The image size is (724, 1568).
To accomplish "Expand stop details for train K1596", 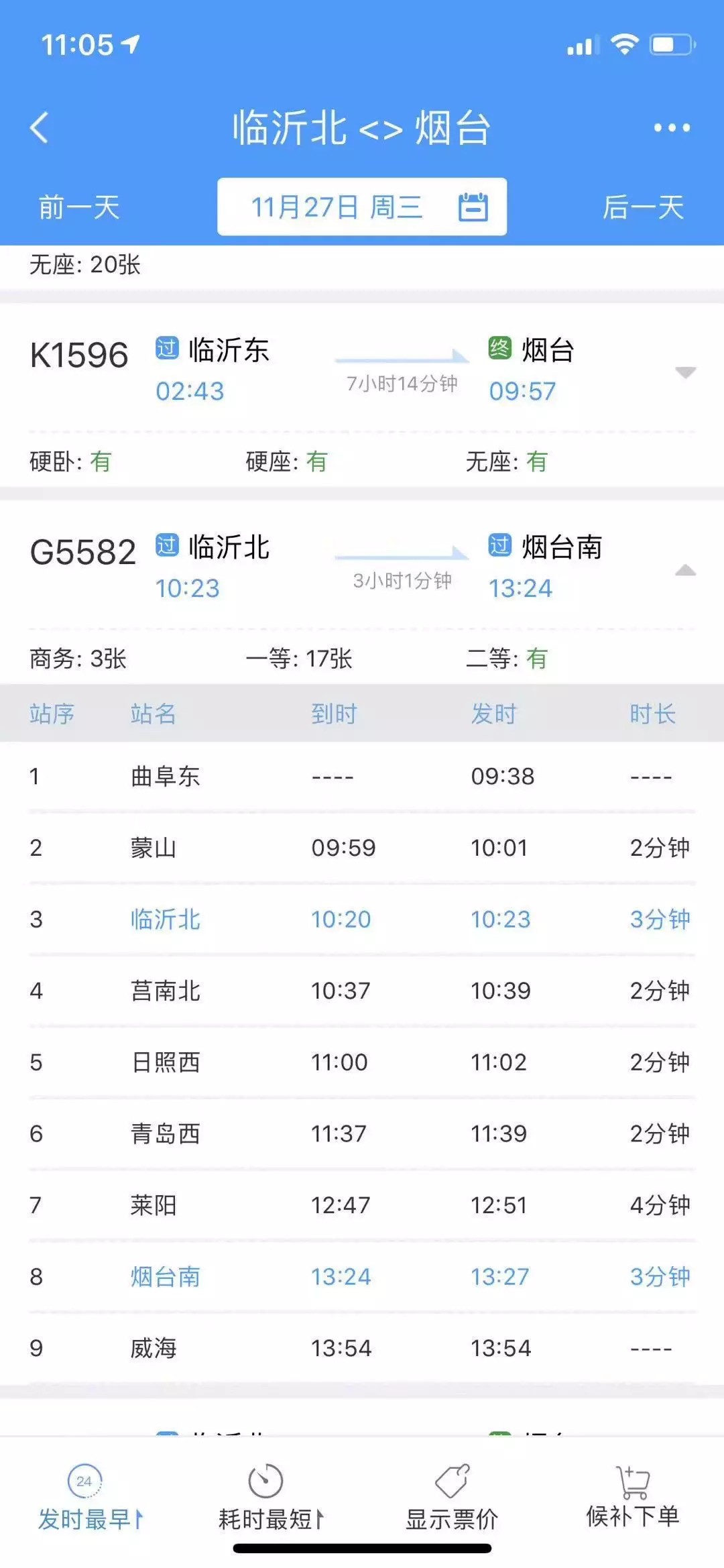I will tap(685, 372).
